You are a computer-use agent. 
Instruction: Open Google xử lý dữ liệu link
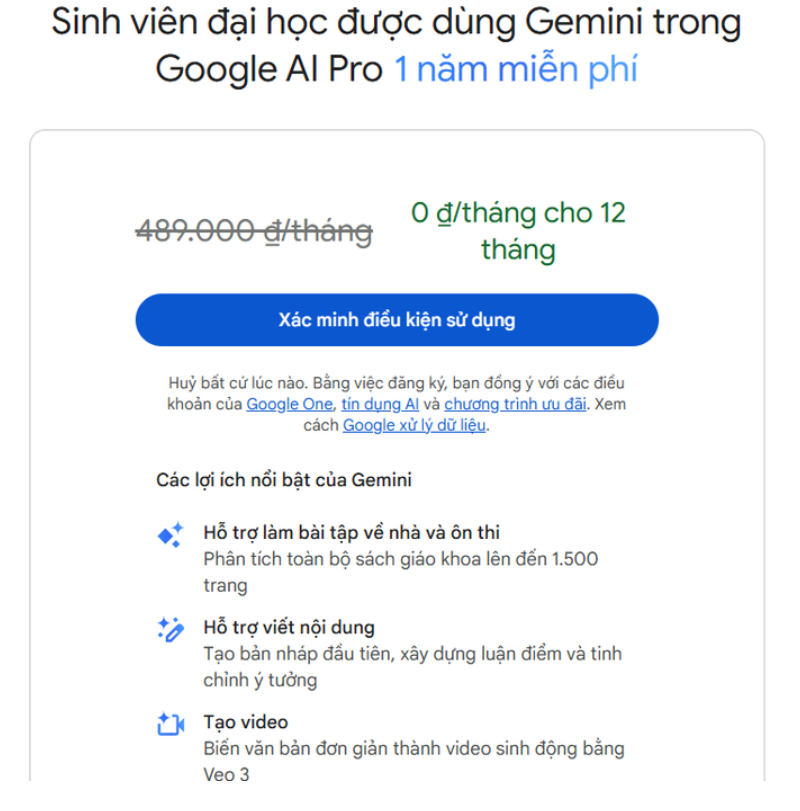click(x=414, y=425)
